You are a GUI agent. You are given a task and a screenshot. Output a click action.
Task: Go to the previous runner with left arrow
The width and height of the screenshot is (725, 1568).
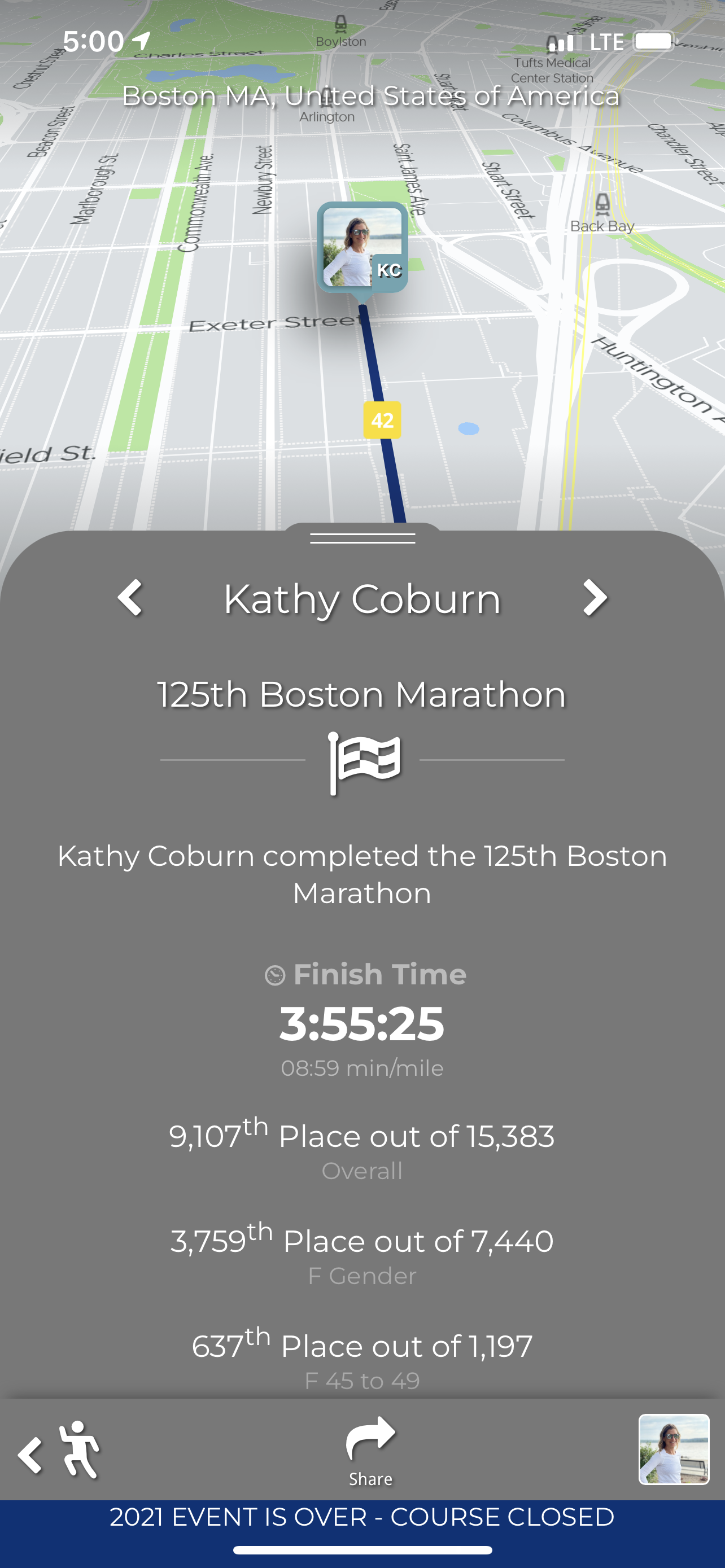(x=130, y=597)
